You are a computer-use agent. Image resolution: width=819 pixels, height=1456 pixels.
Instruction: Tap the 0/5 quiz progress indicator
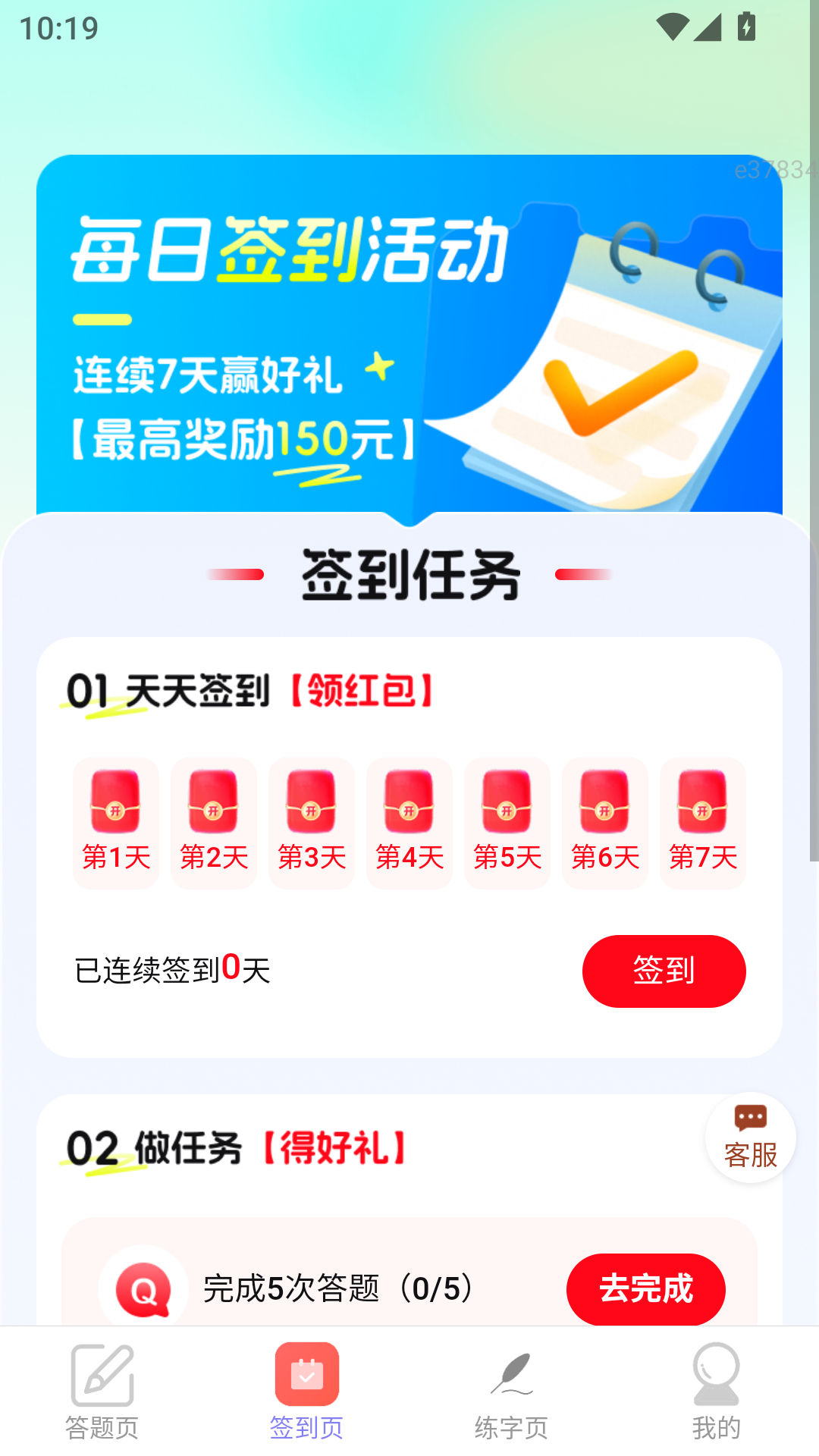coord(438,1288)
